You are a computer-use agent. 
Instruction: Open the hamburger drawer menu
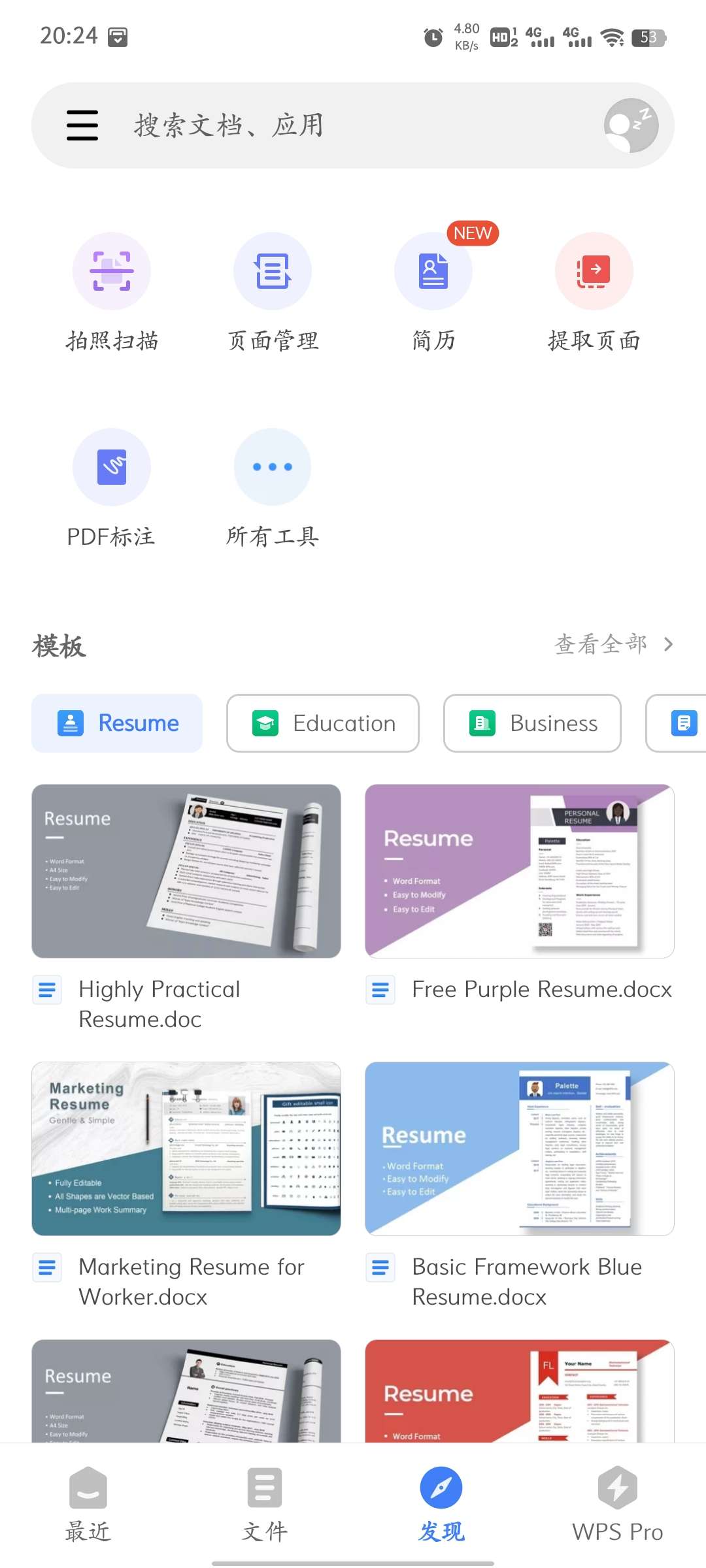[x=82, y=125]
